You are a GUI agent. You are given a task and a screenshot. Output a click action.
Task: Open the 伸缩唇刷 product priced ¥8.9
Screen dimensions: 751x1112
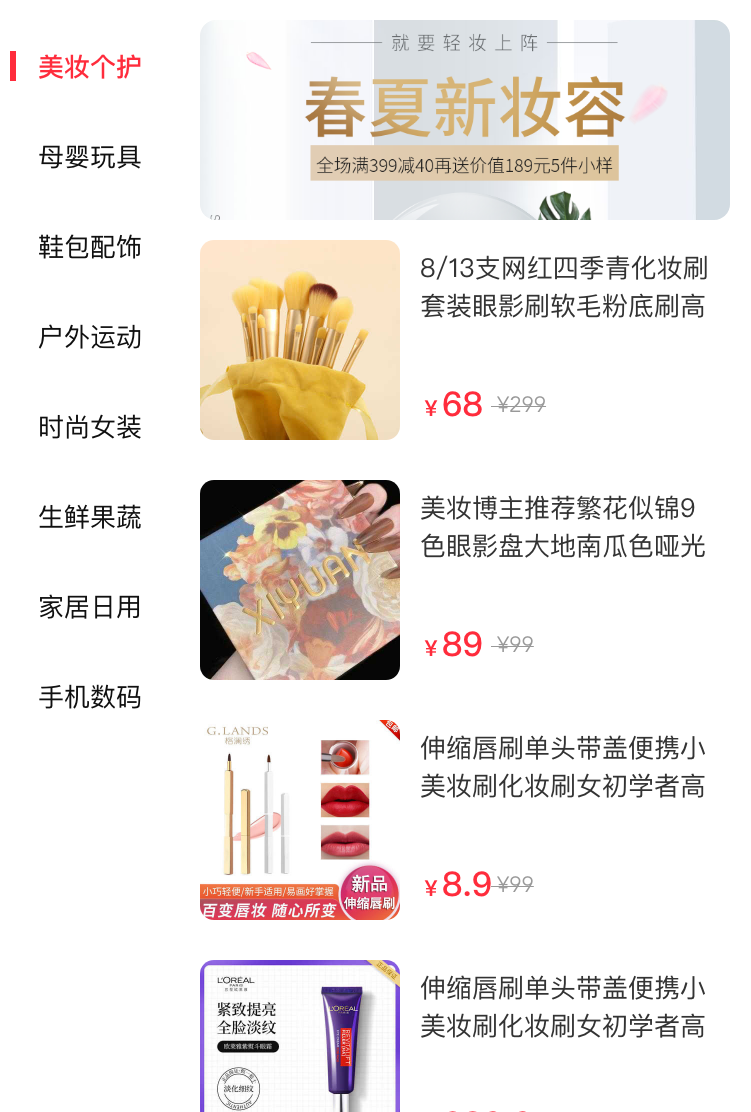[465, 830]
